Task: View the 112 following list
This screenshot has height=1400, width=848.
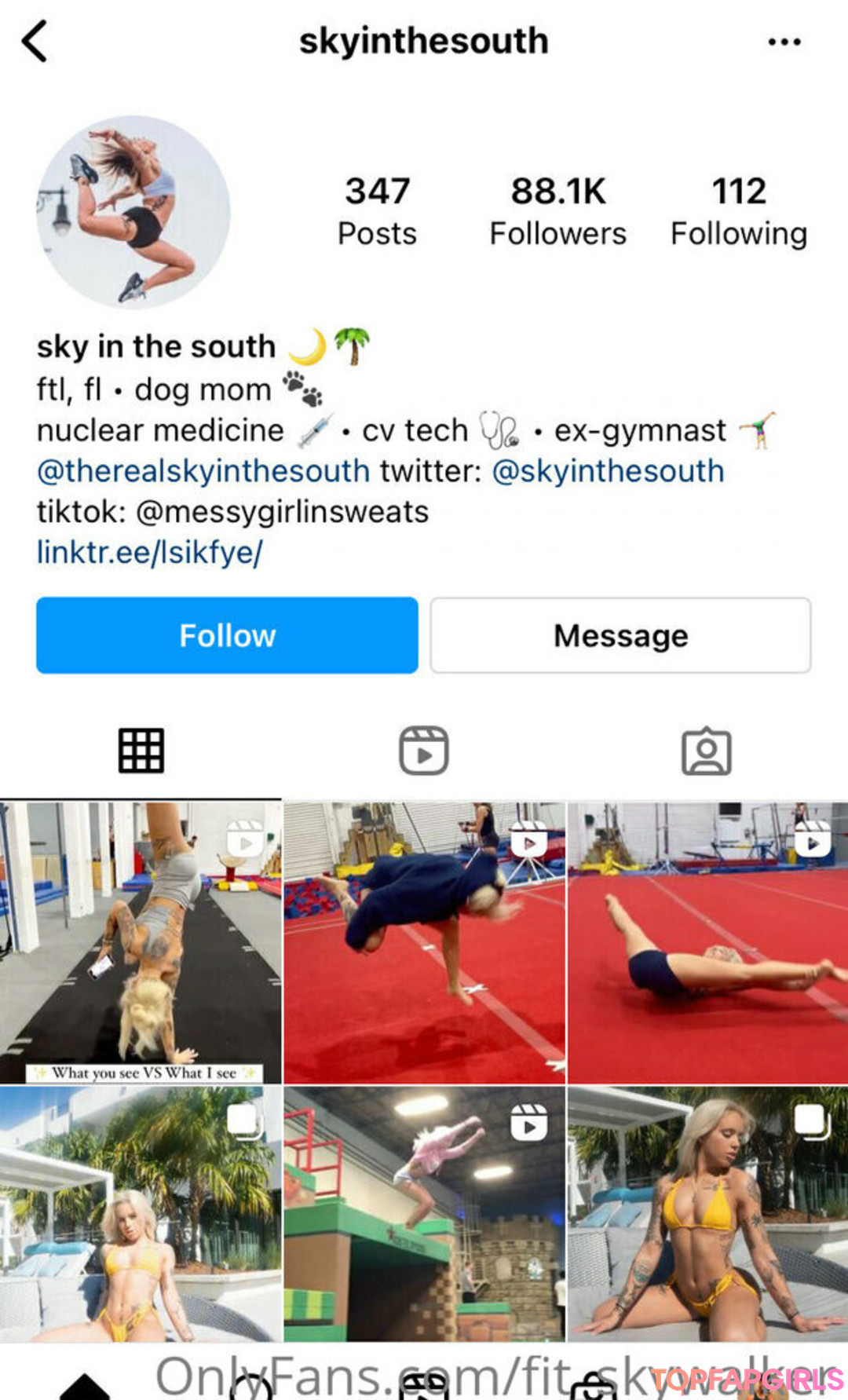Action: click(x=738, y=210)
